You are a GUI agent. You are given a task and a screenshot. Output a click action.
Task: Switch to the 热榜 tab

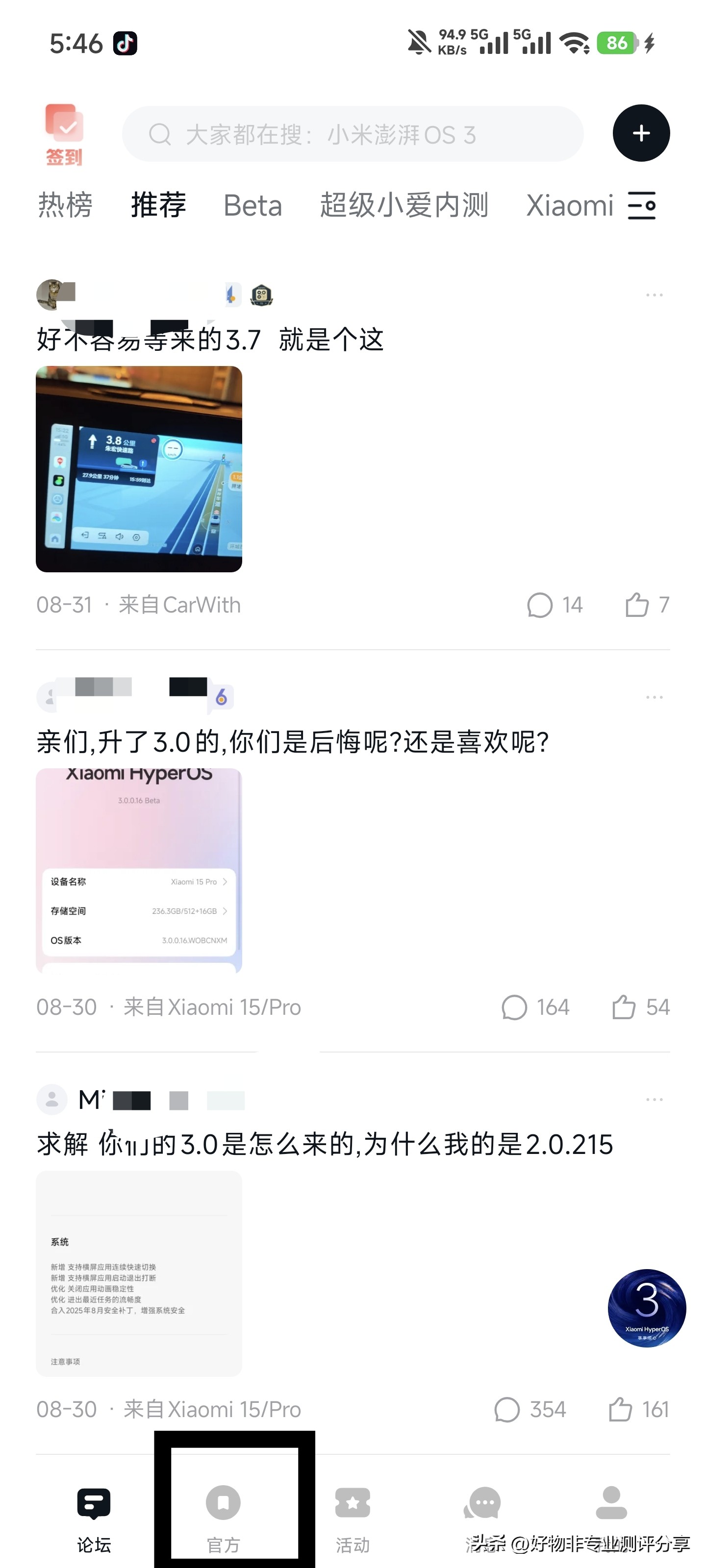[x=65, y=205]
